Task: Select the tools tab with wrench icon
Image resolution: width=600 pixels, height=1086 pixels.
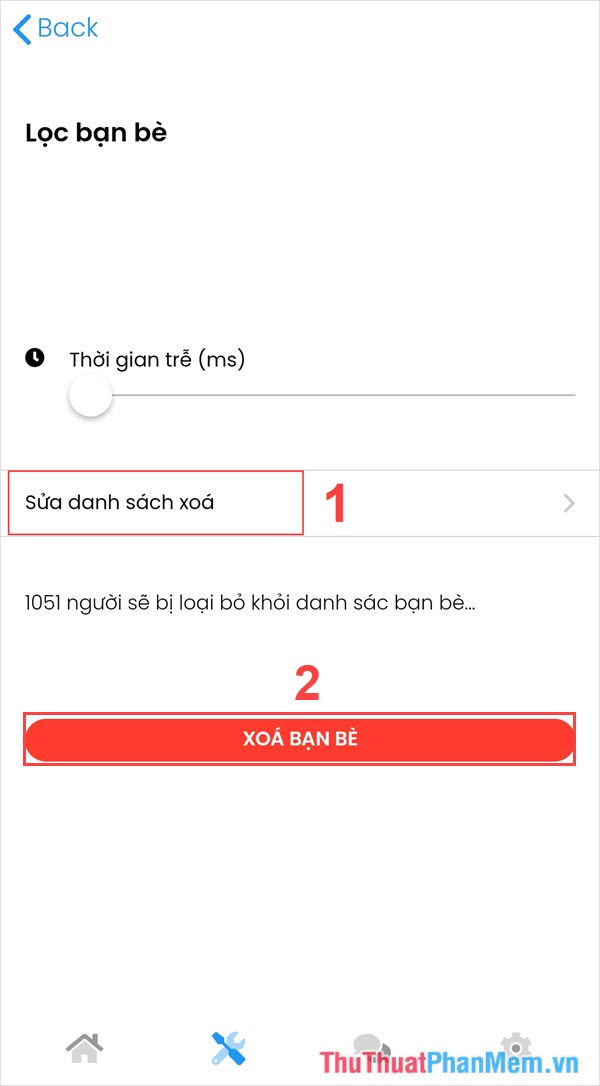Action: point(228,1047)
